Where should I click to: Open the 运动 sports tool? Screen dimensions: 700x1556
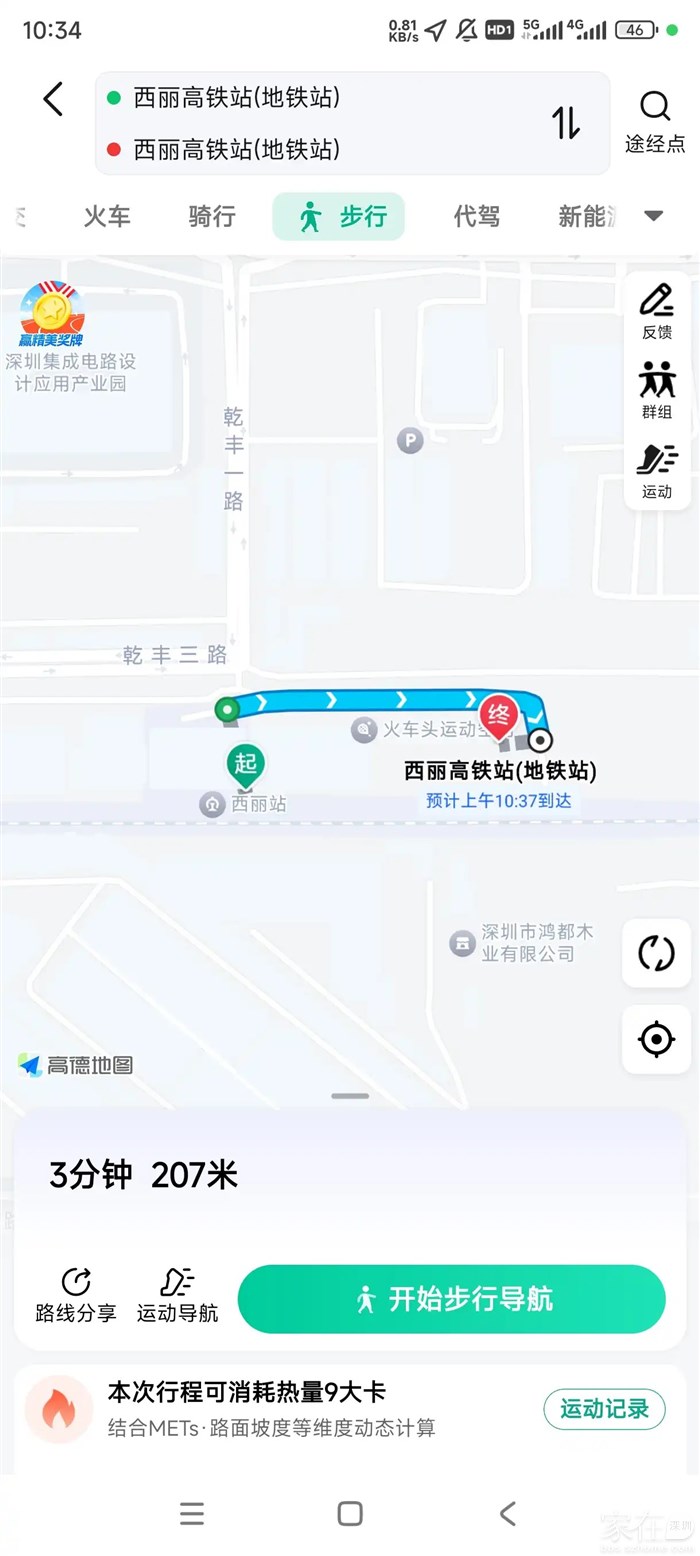(657, 471)
